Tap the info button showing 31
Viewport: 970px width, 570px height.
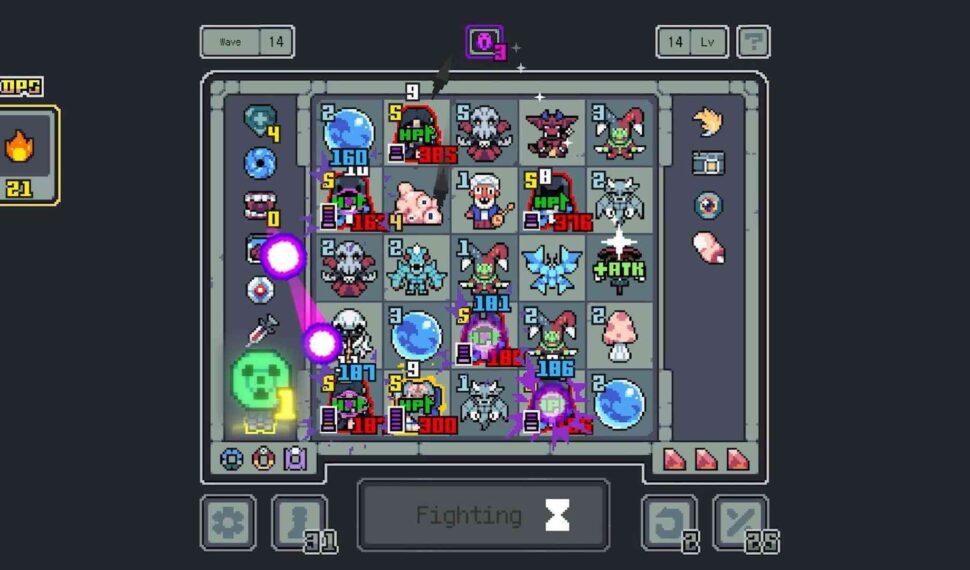[299, 521]
